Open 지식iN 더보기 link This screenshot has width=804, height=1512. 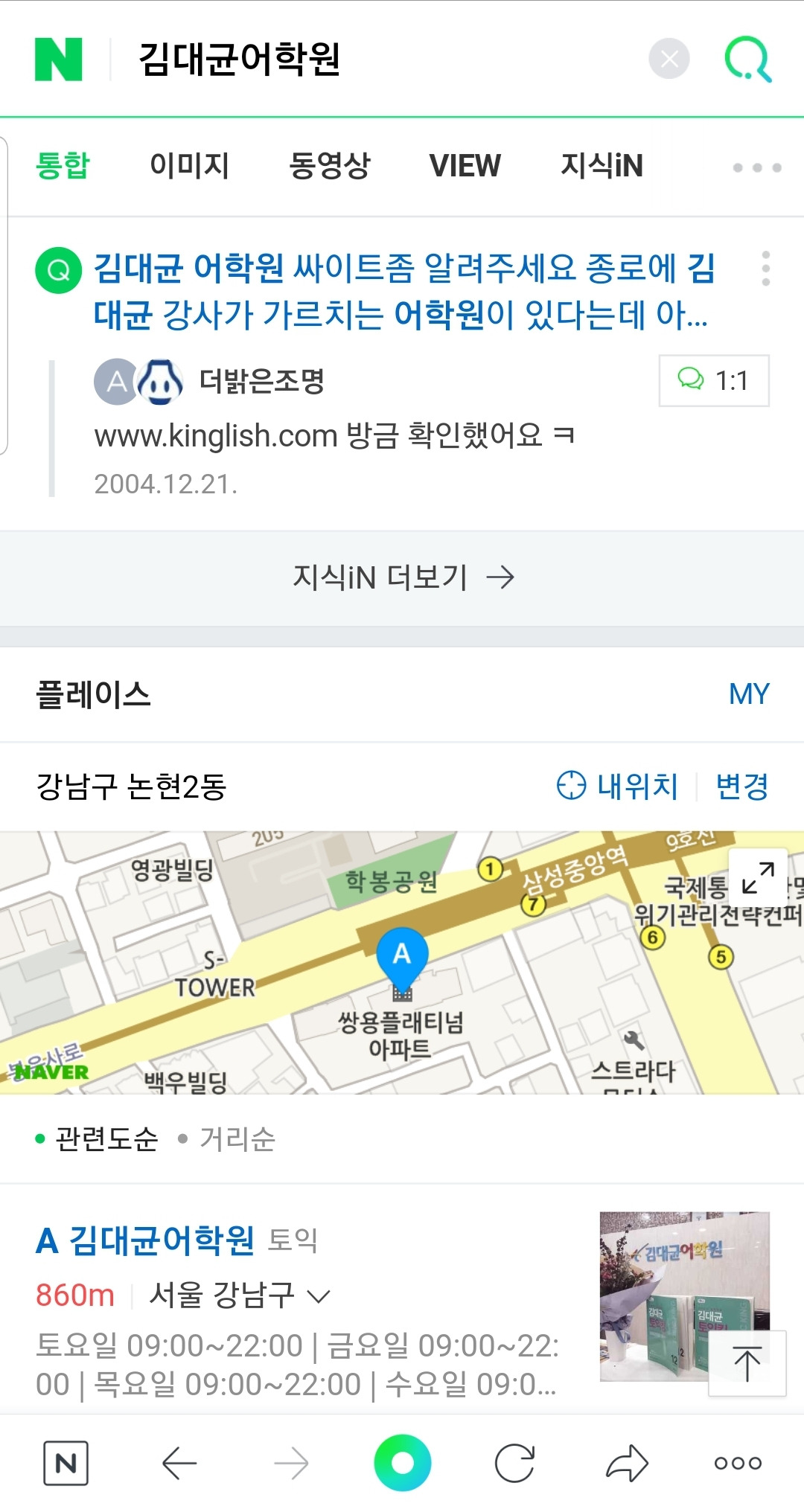click(402, 576)
